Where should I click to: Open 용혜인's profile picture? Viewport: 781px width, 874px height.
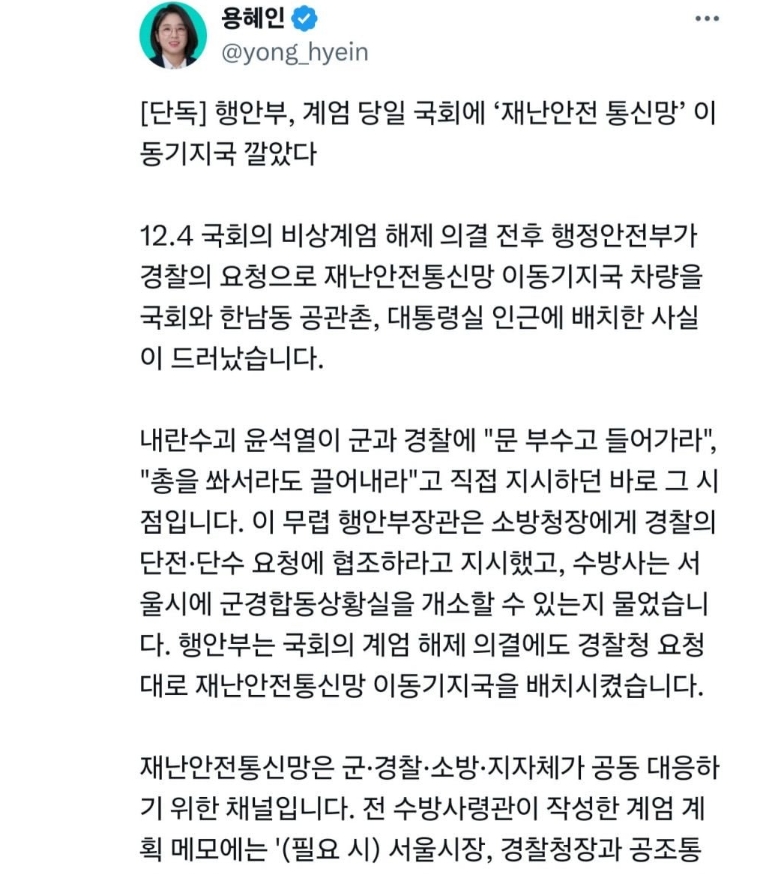(x=173, y=35)
